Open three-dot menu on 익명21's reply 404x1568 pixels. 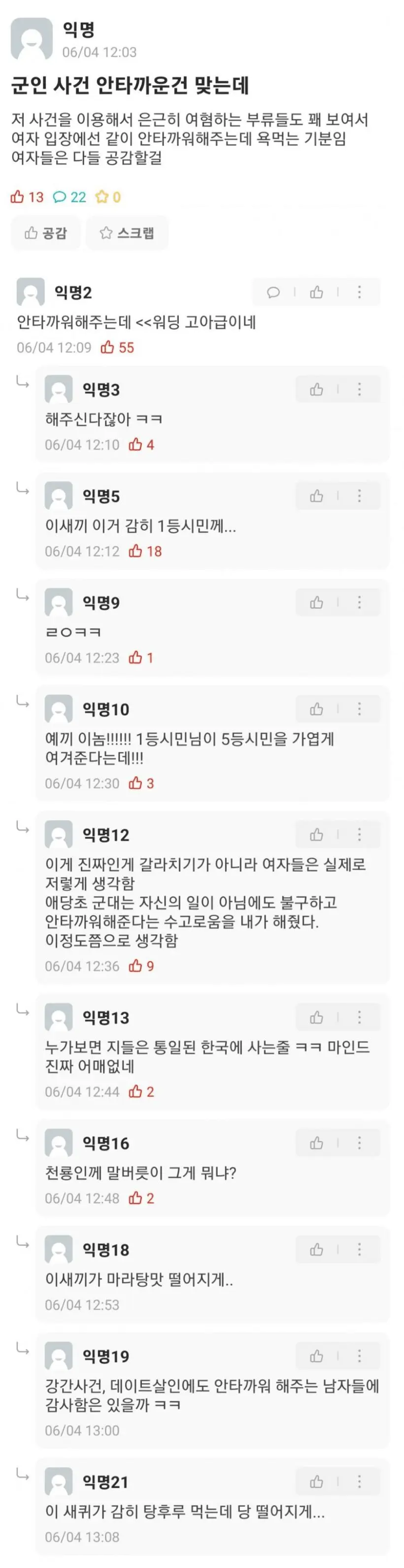coord(360,1482)
